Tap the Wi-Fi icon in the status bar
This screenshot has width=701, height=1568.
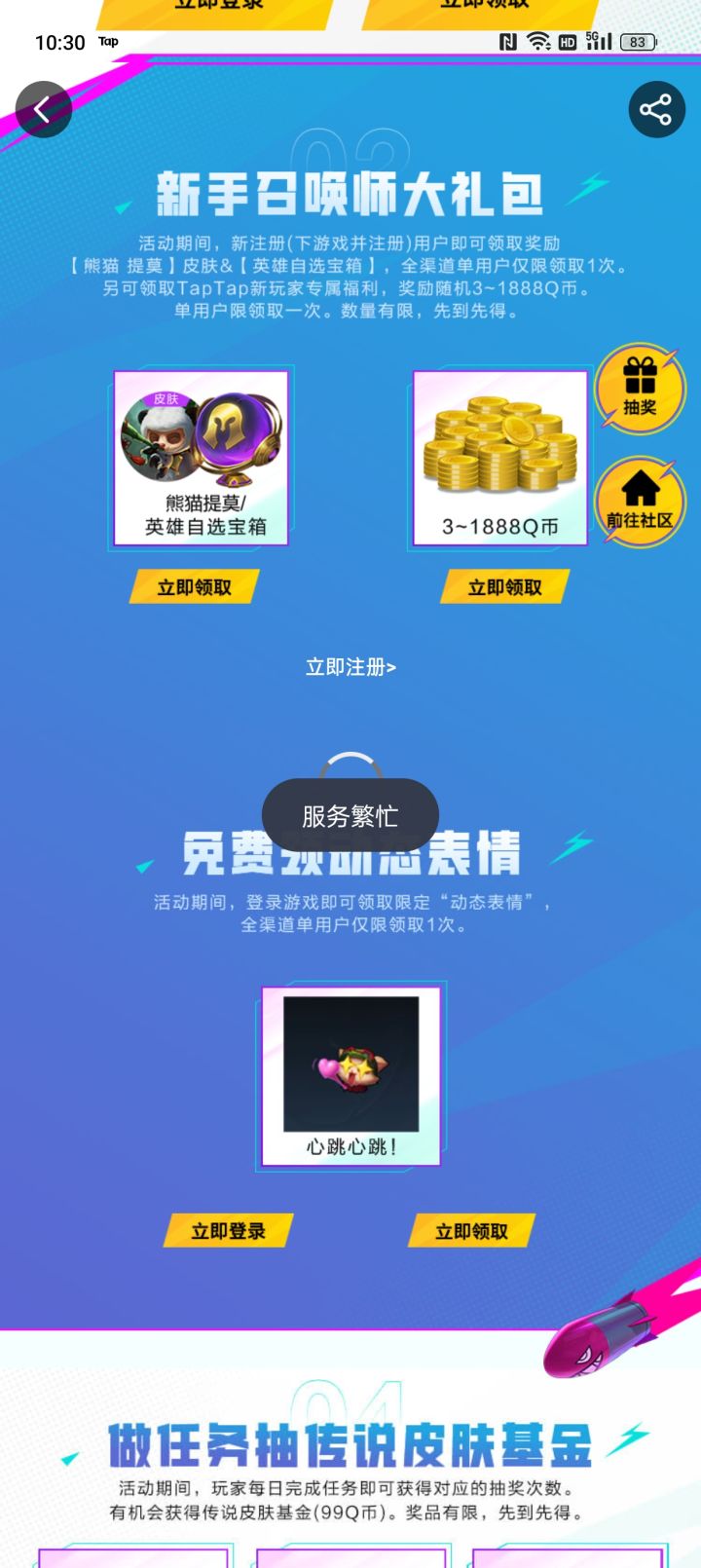click(538, 42)
